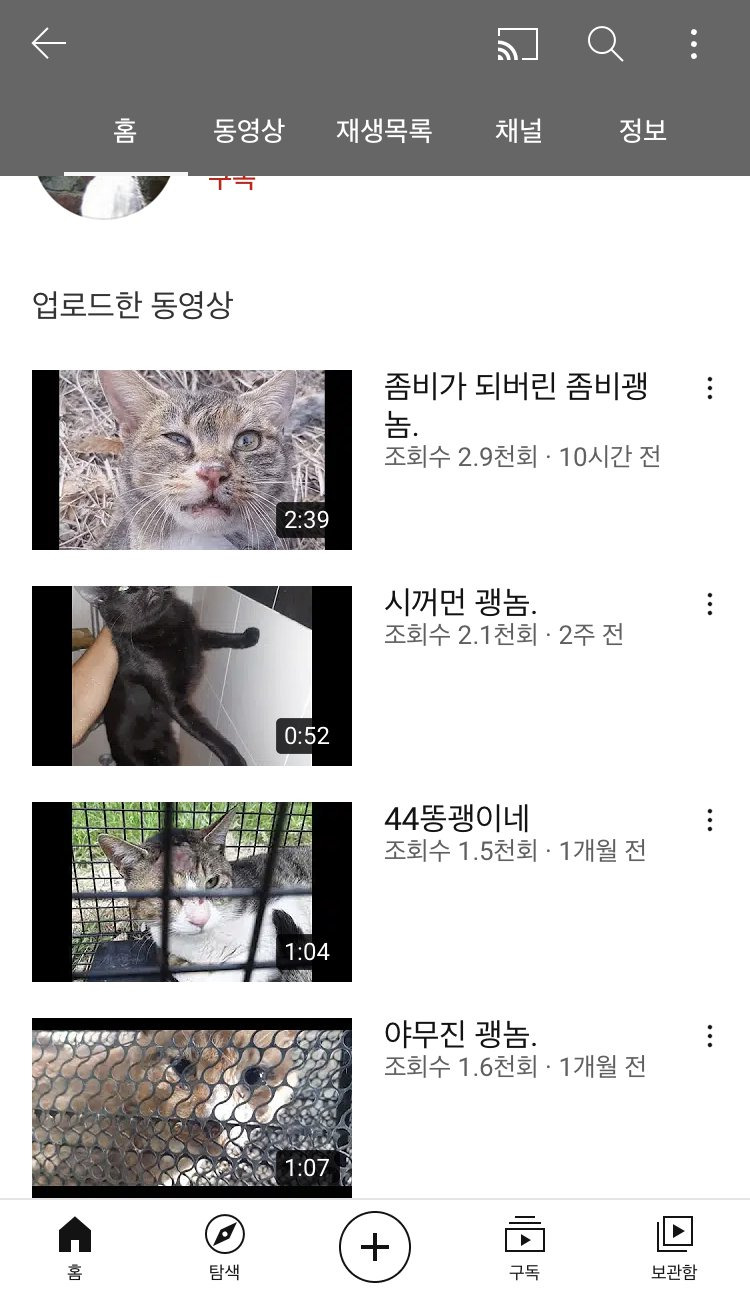
Task: Play the video 시꺼먼 괭놈
Action: click(x=192, y=676)
